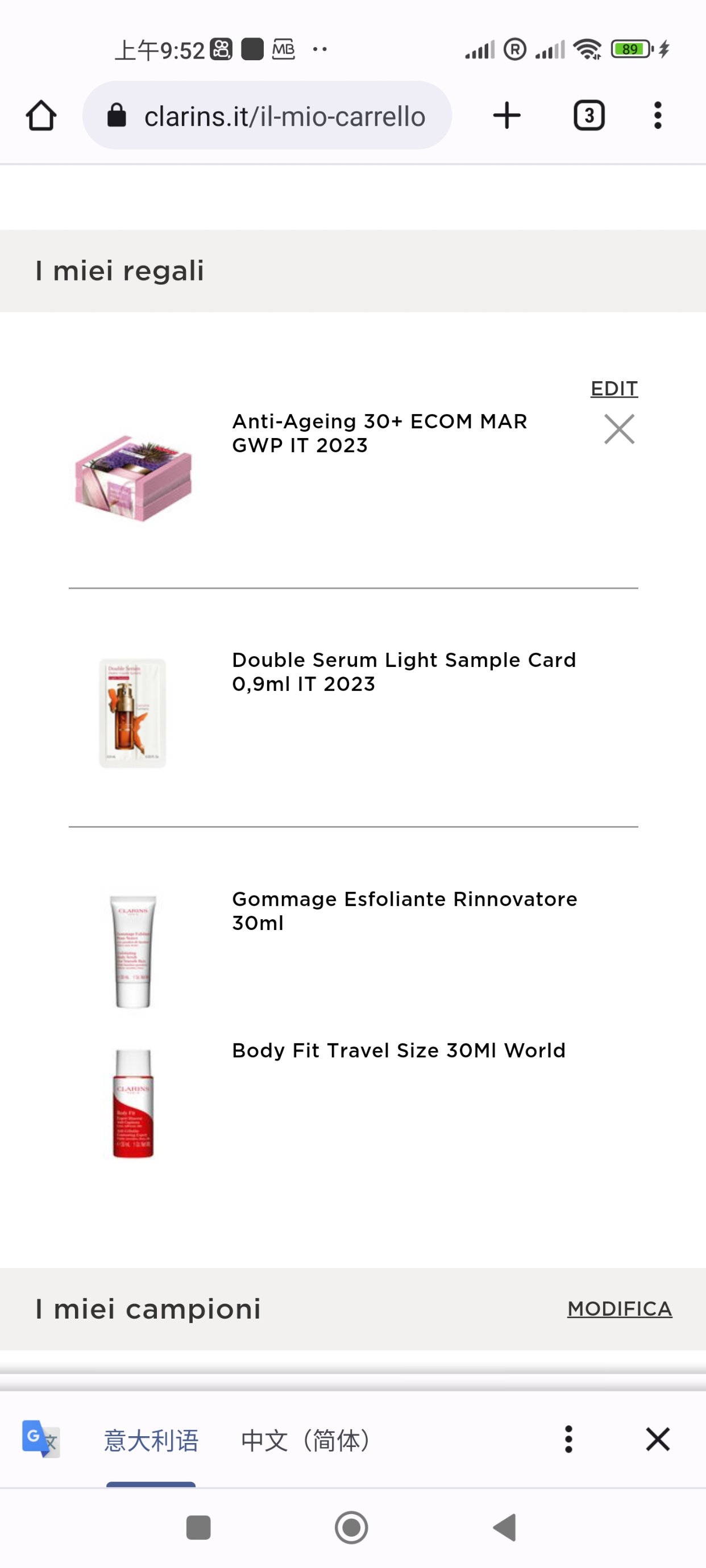Open translate bar more options

coord(568,1440)
